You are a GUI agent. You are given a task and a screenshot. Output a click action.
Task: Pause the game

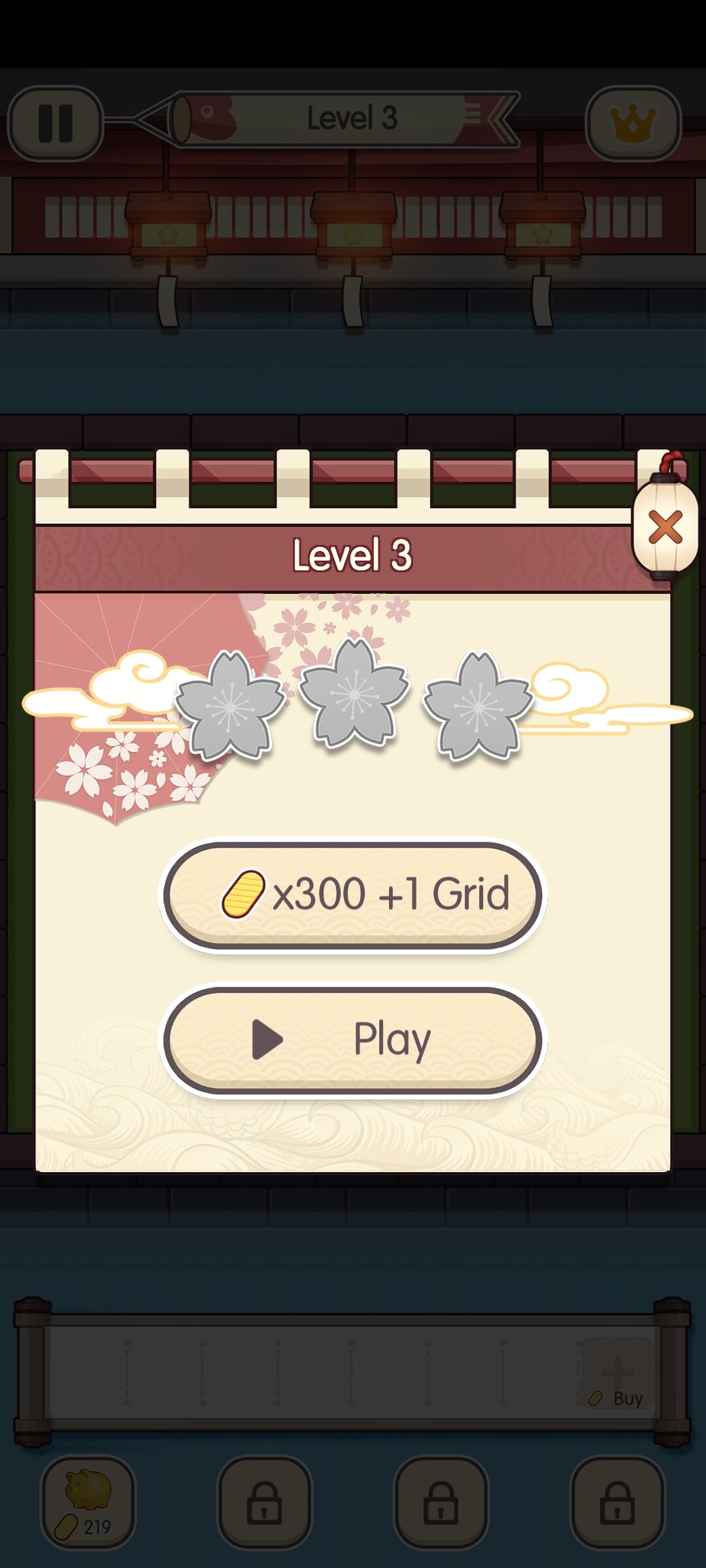56,123
